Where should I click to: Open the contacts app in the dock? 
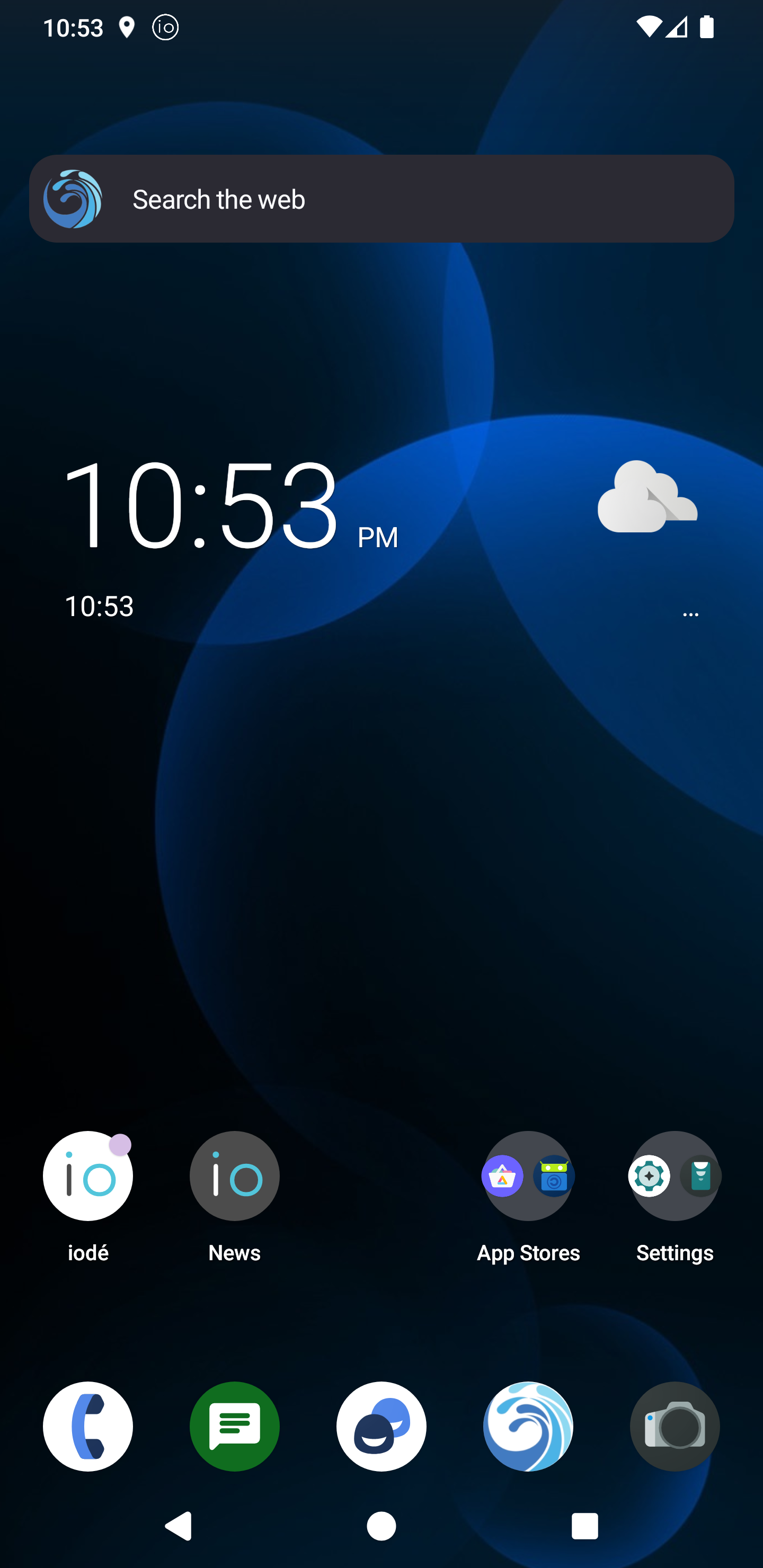pyautogui.click(x=381, y=1426)
